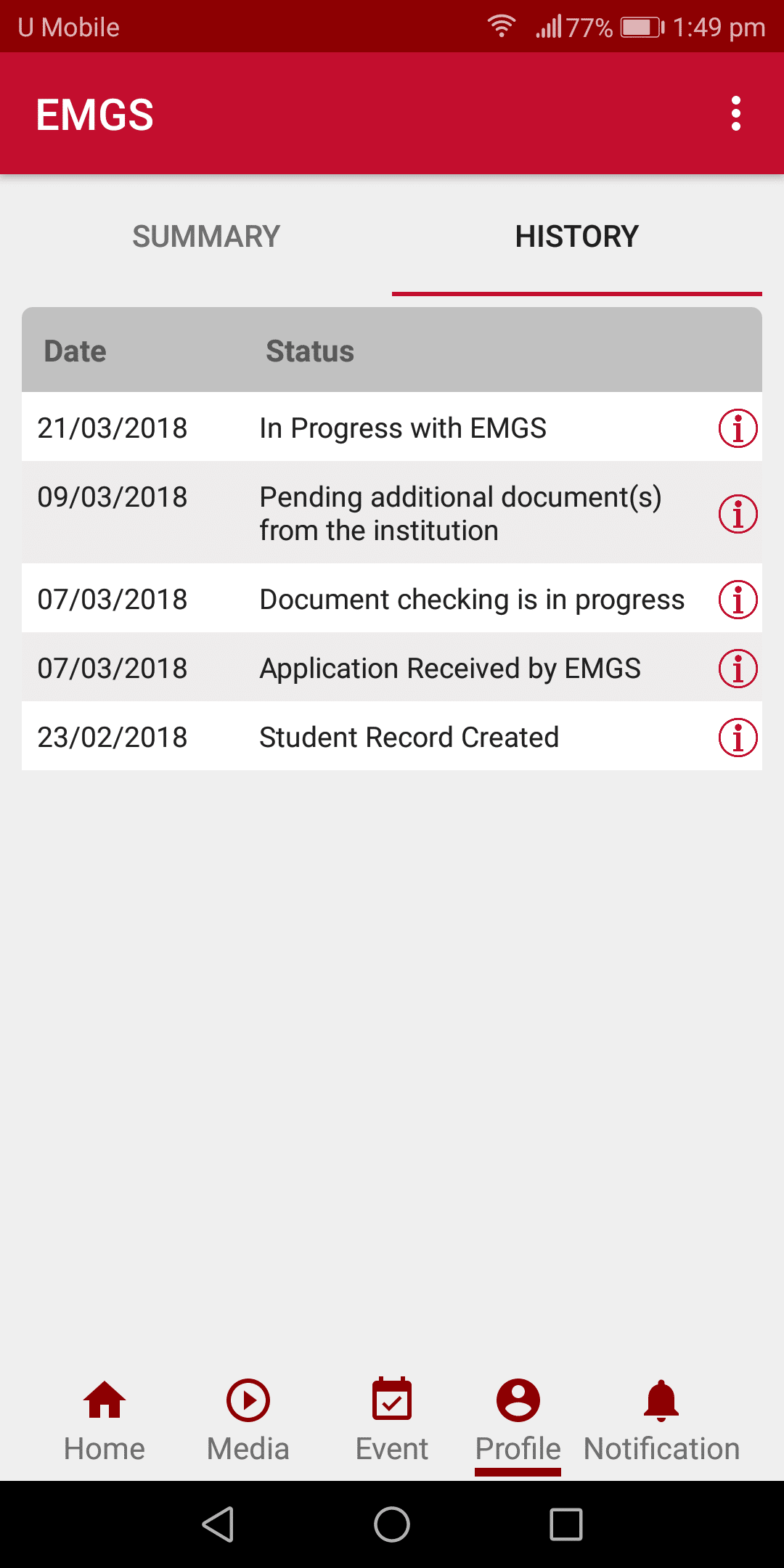Open the Notification tab
This screenshot has height=1568, width=784.
(661, 1420)
